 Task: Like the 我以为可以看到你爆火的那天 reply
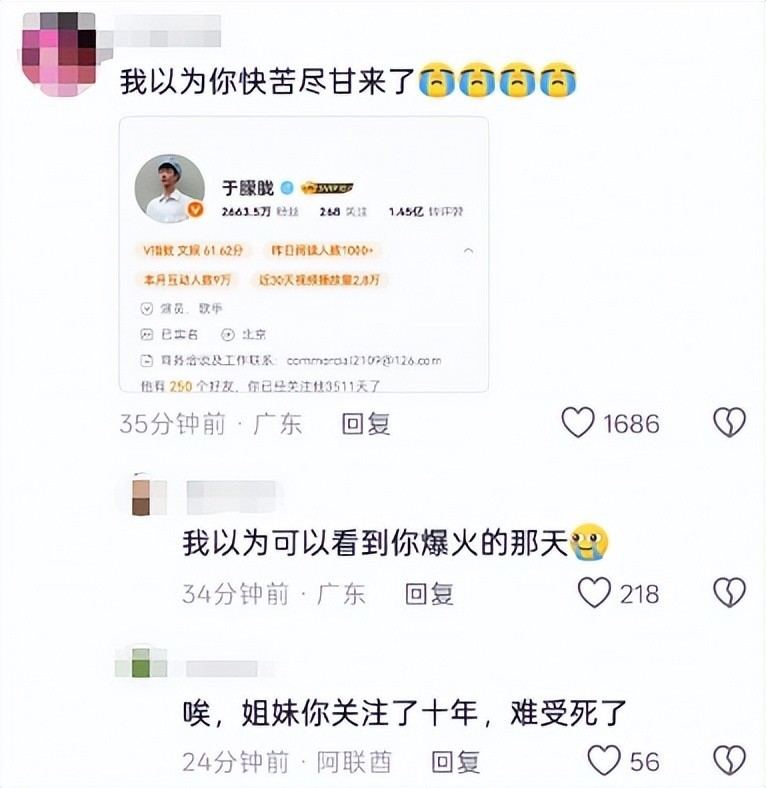(594, 594)
